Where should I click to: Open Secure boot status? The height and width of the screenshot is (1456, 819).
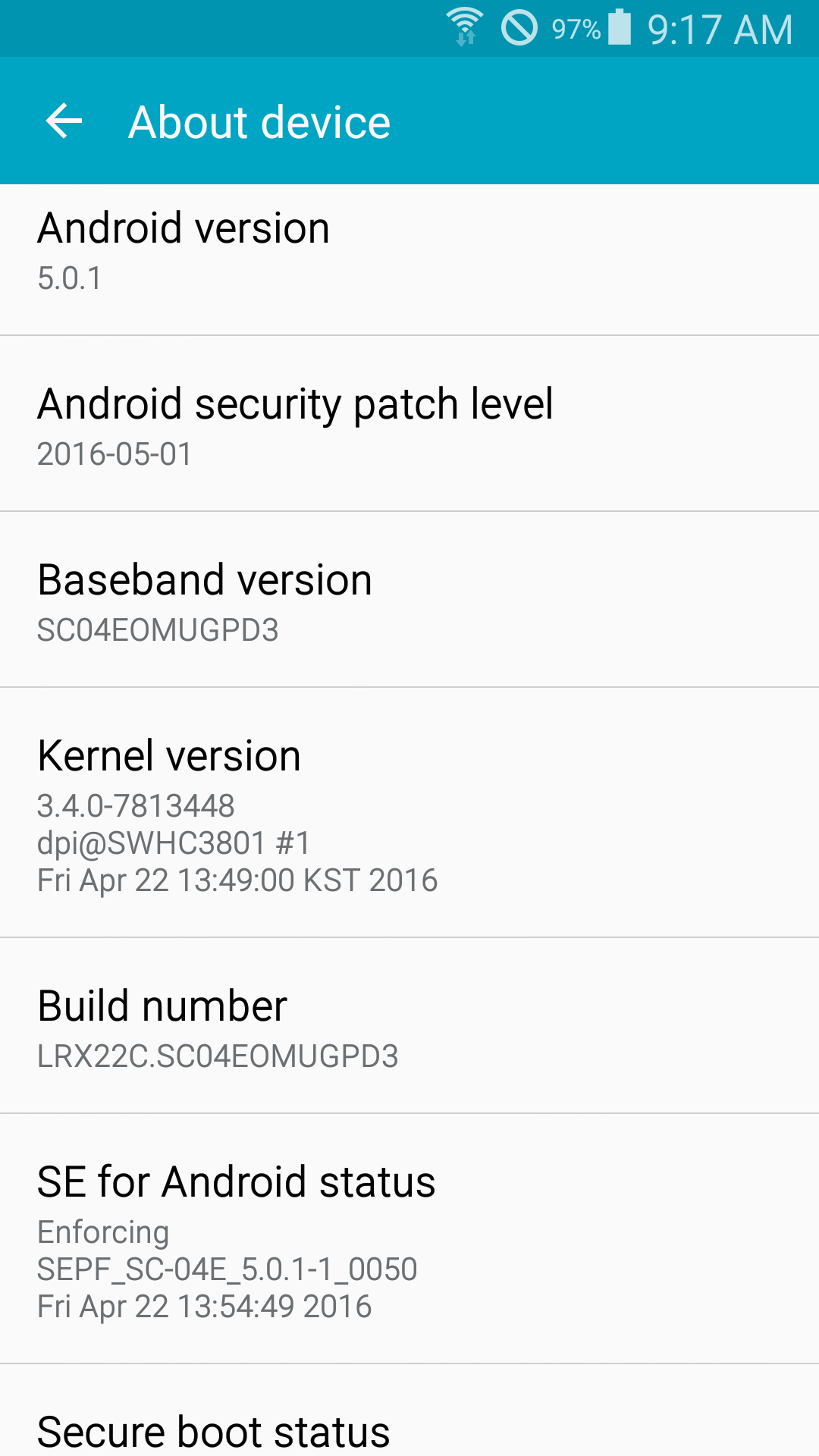[x=409, y=1410]
